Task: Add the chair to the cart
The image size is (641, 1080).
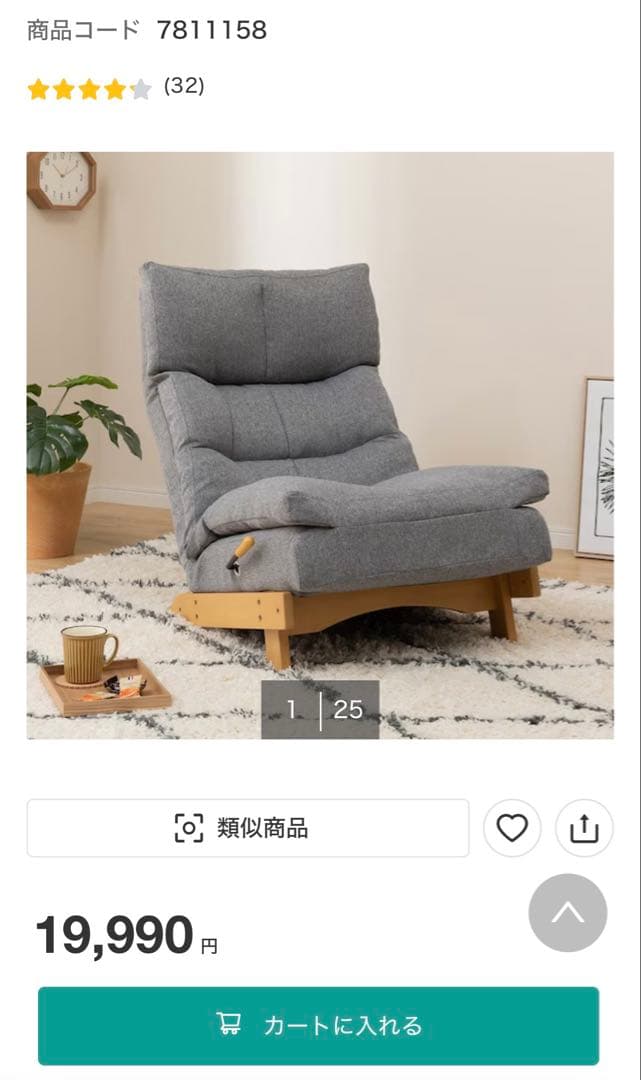Action: (x=319, y=1025)
